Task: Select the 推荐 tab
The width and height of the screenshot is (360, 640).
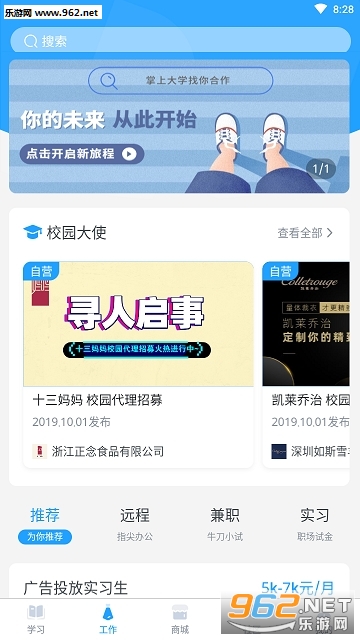Action: pyautogui.click(x=45, y=525)
